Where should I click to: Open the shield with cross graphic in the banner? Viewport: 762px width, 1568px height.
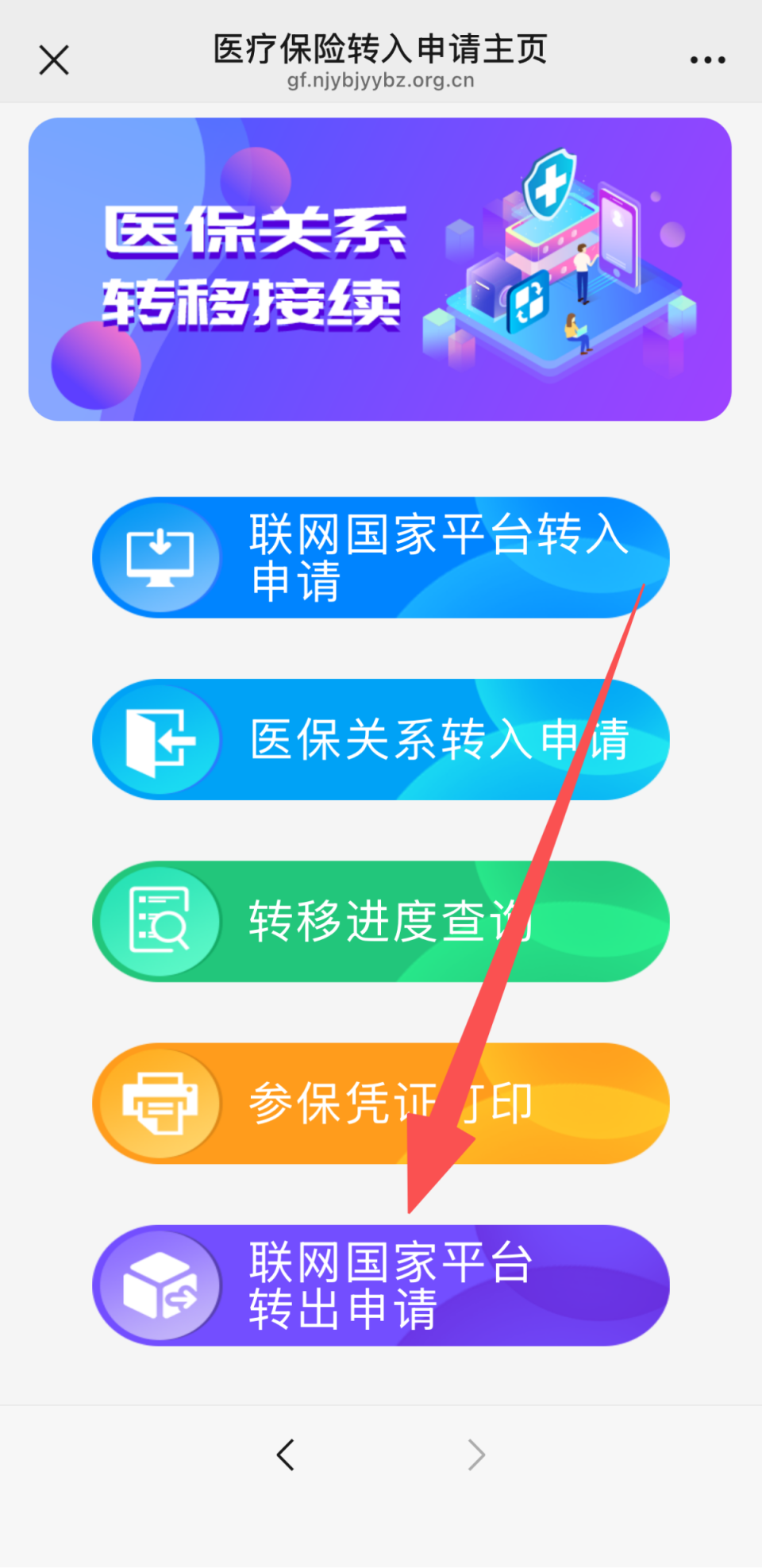(550, 184)
